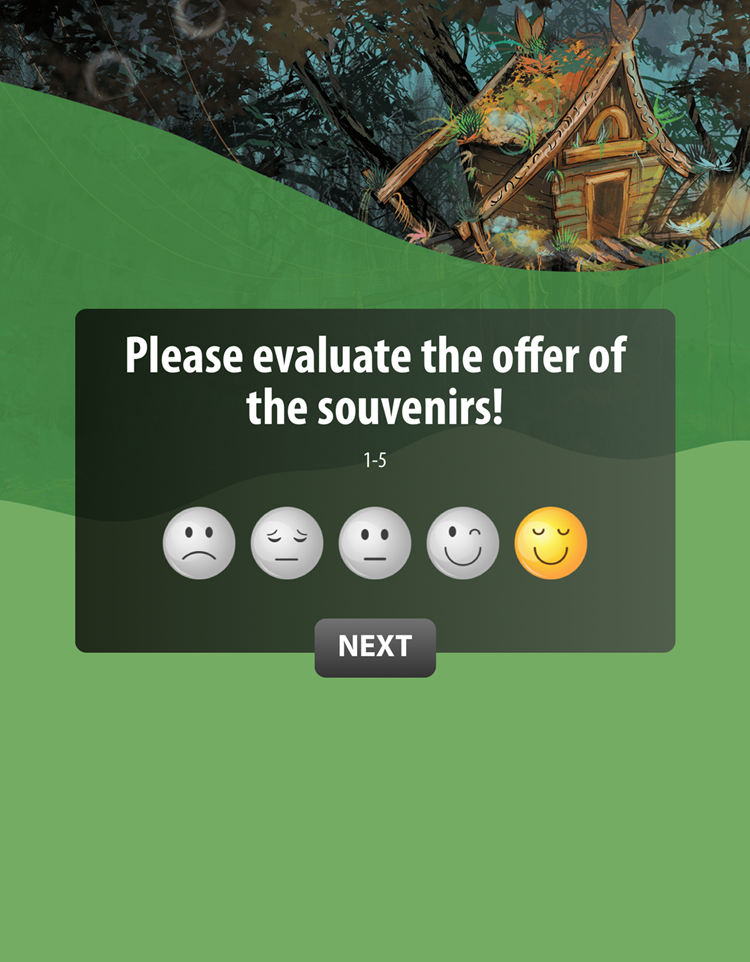The width and height of the screenshot is (750, 962).
Task: Select the sad frowning face rating
Action: [x=199, y=544]
